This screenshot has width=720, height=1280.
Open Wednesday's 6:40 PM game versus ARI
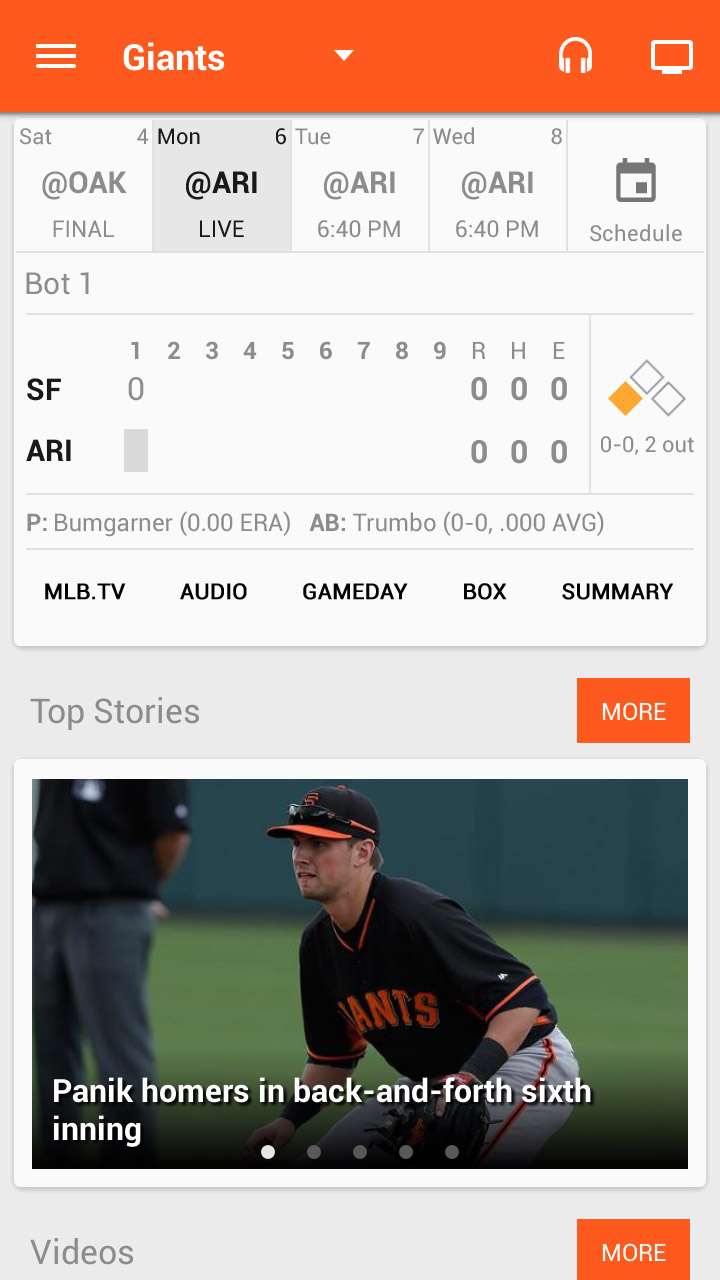pyautogui.click(x=497, y=185)
